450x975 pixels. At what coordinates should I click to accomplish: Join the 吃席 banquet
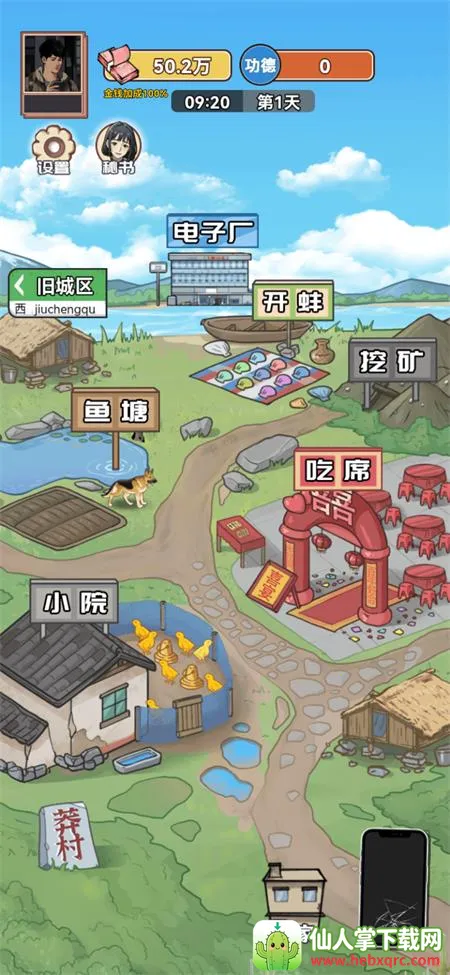[338, 470]
